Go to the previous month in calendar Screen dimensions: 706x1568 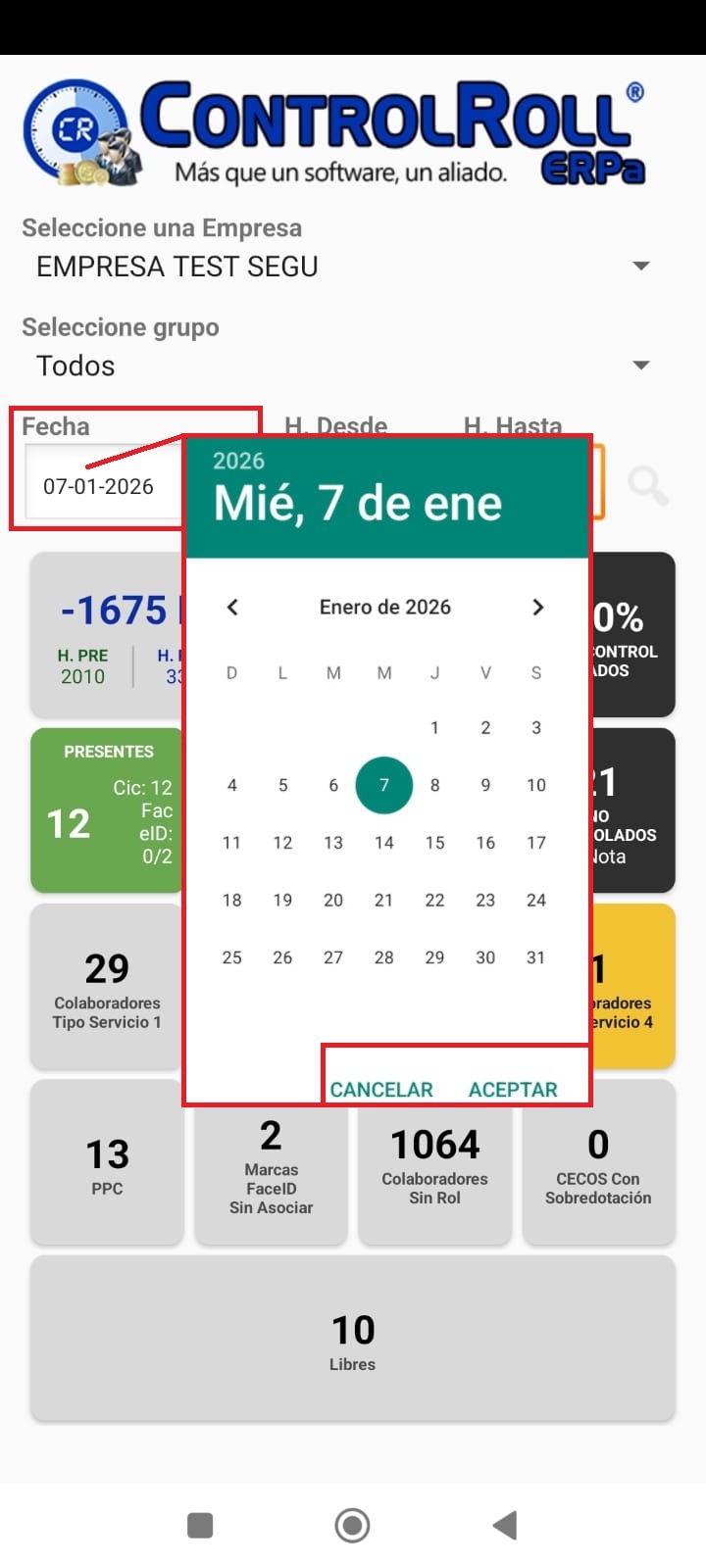[232, 608]
